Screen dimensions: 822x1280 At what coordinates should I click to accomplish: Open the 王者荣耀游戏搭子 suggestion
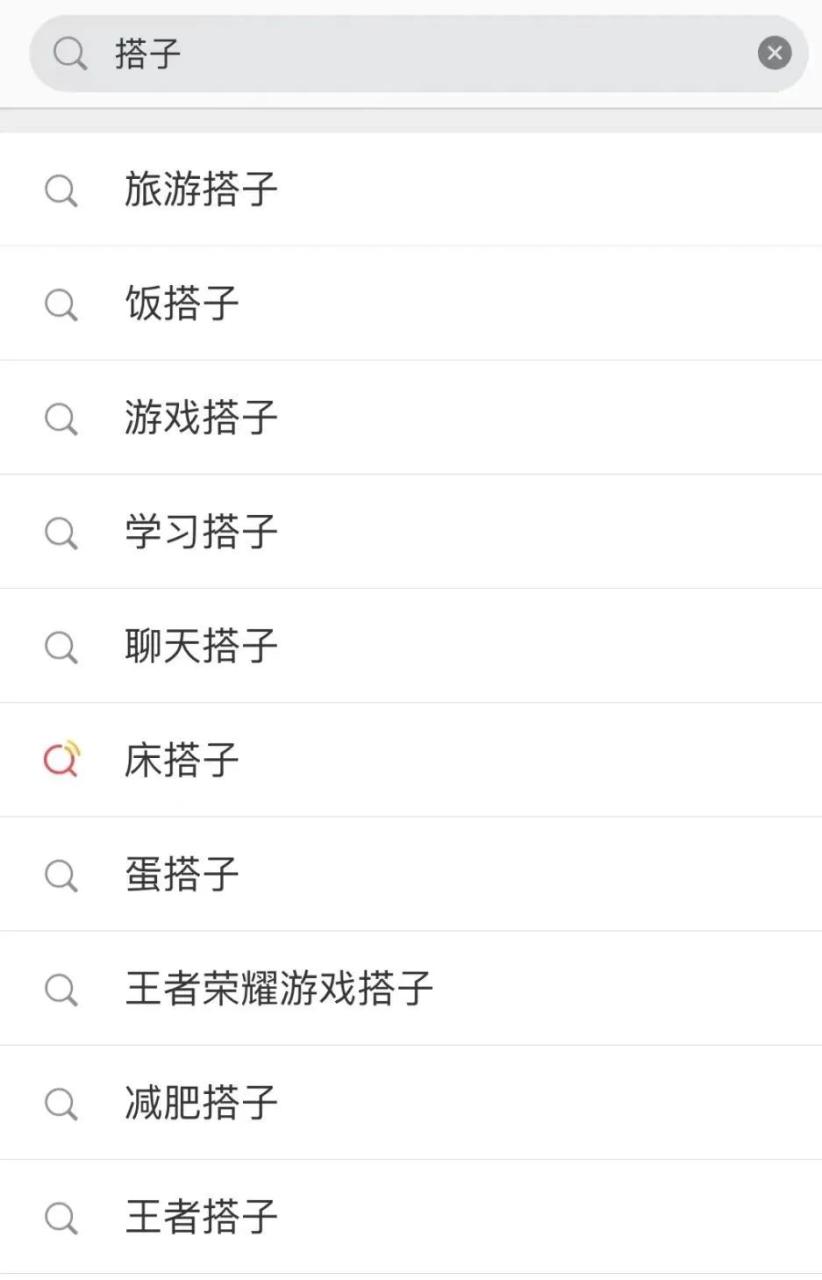(279, 988)
